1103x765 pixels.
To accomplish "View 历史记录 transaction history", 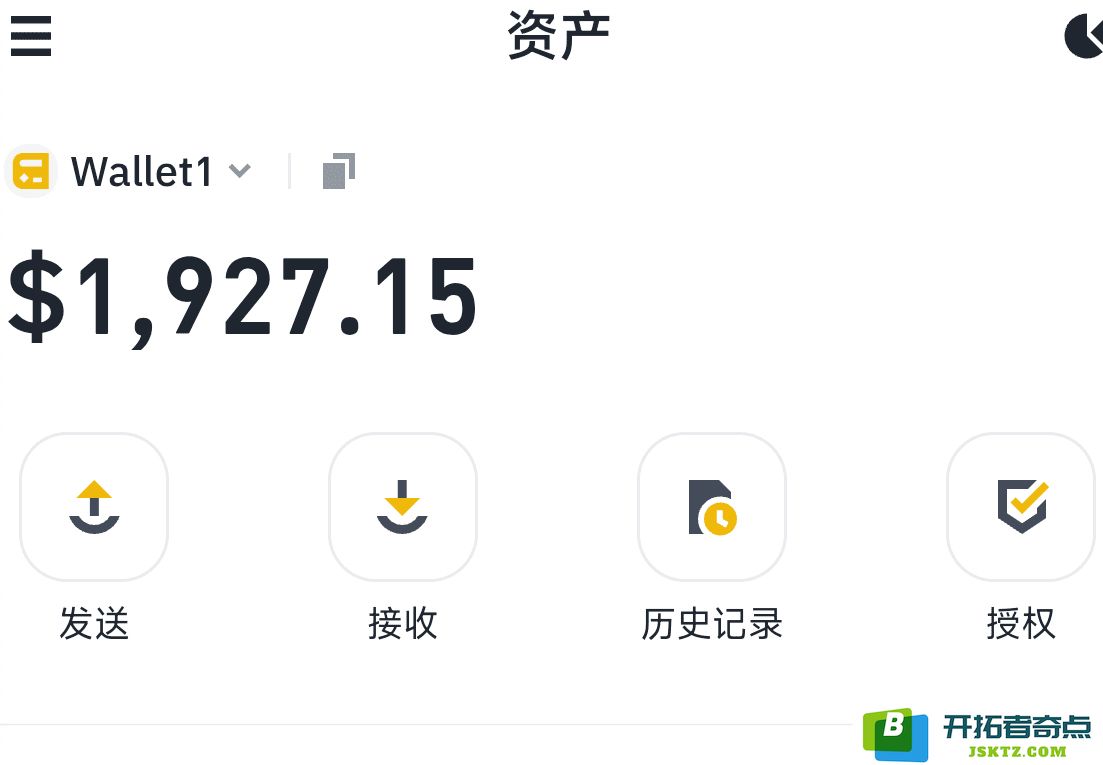I will (712, 507).
